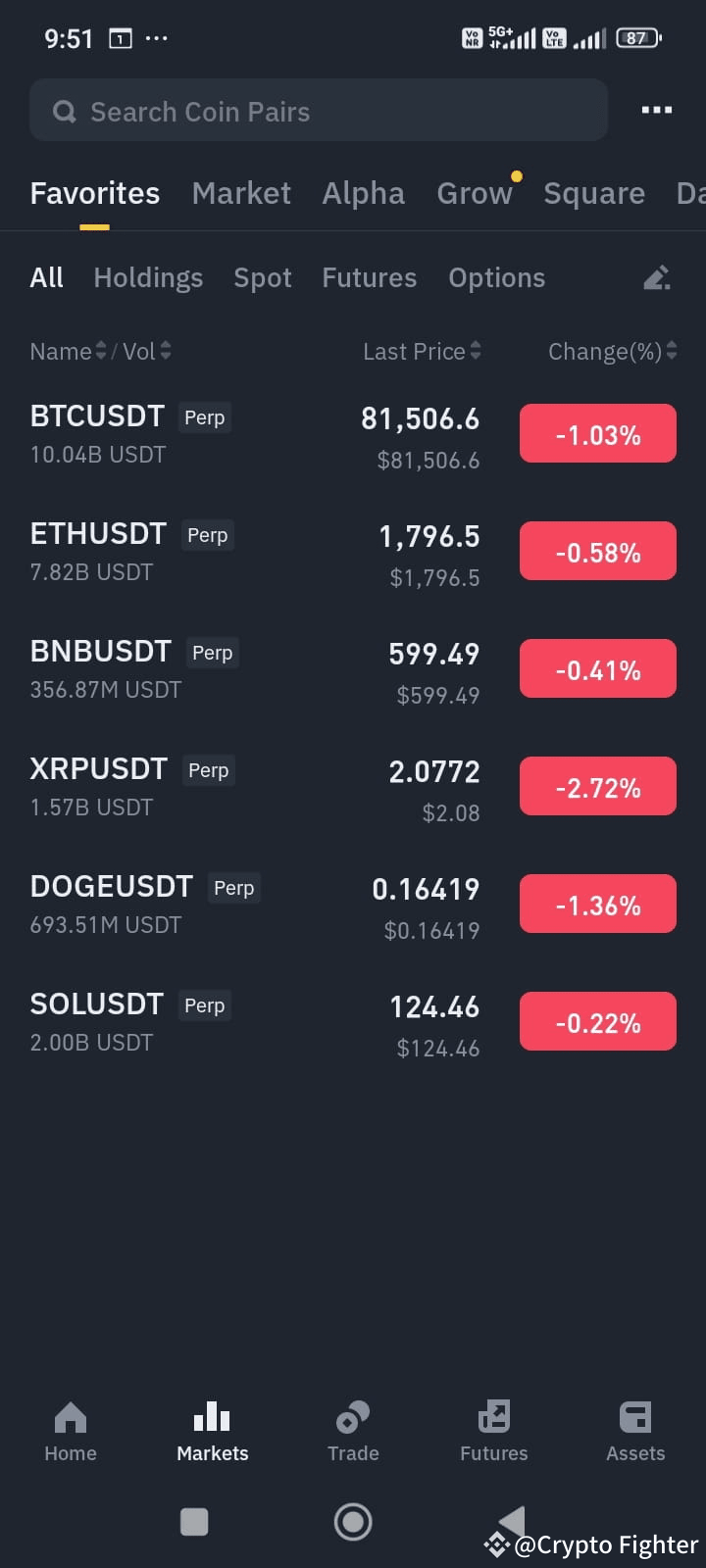The image size is (706, 1568).
Task: Tap the battery indicator showing 87
Action: [635, 37]
